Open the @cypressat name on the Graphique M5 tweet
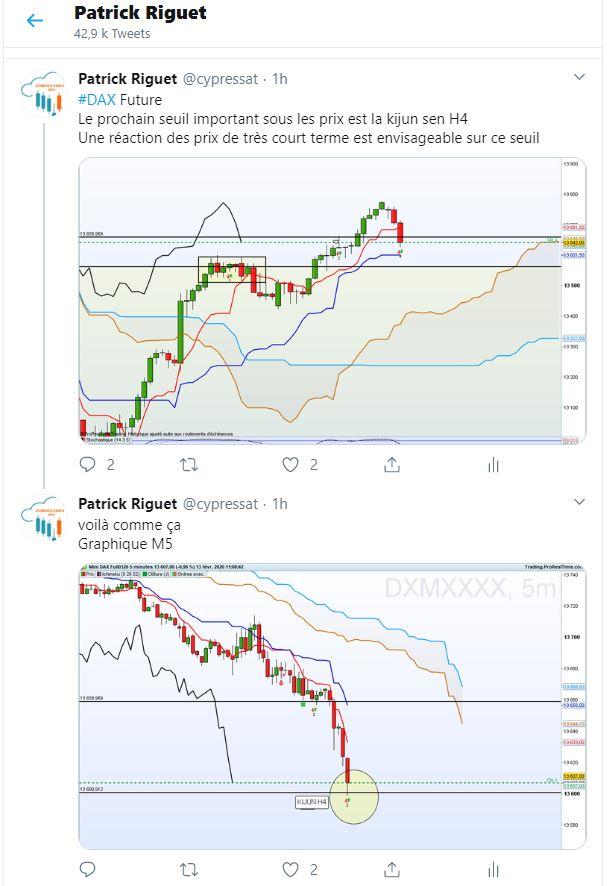Image resolution: width=607 pixels, height=886 pixels. point(220,504)
